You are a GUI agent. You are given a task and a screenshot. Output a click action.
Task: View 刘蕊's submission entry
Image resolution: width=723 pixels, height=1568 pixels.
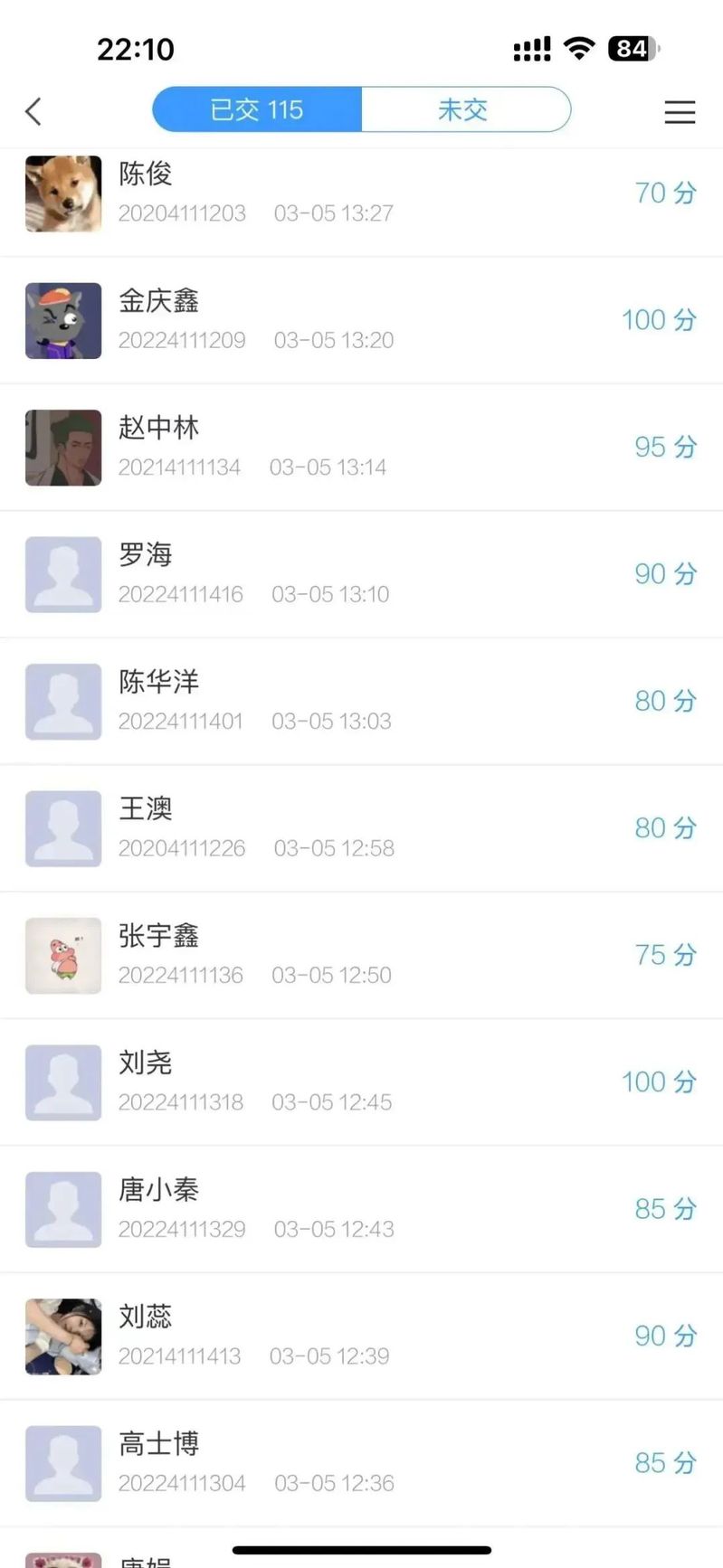click(x=362, y=1336)
